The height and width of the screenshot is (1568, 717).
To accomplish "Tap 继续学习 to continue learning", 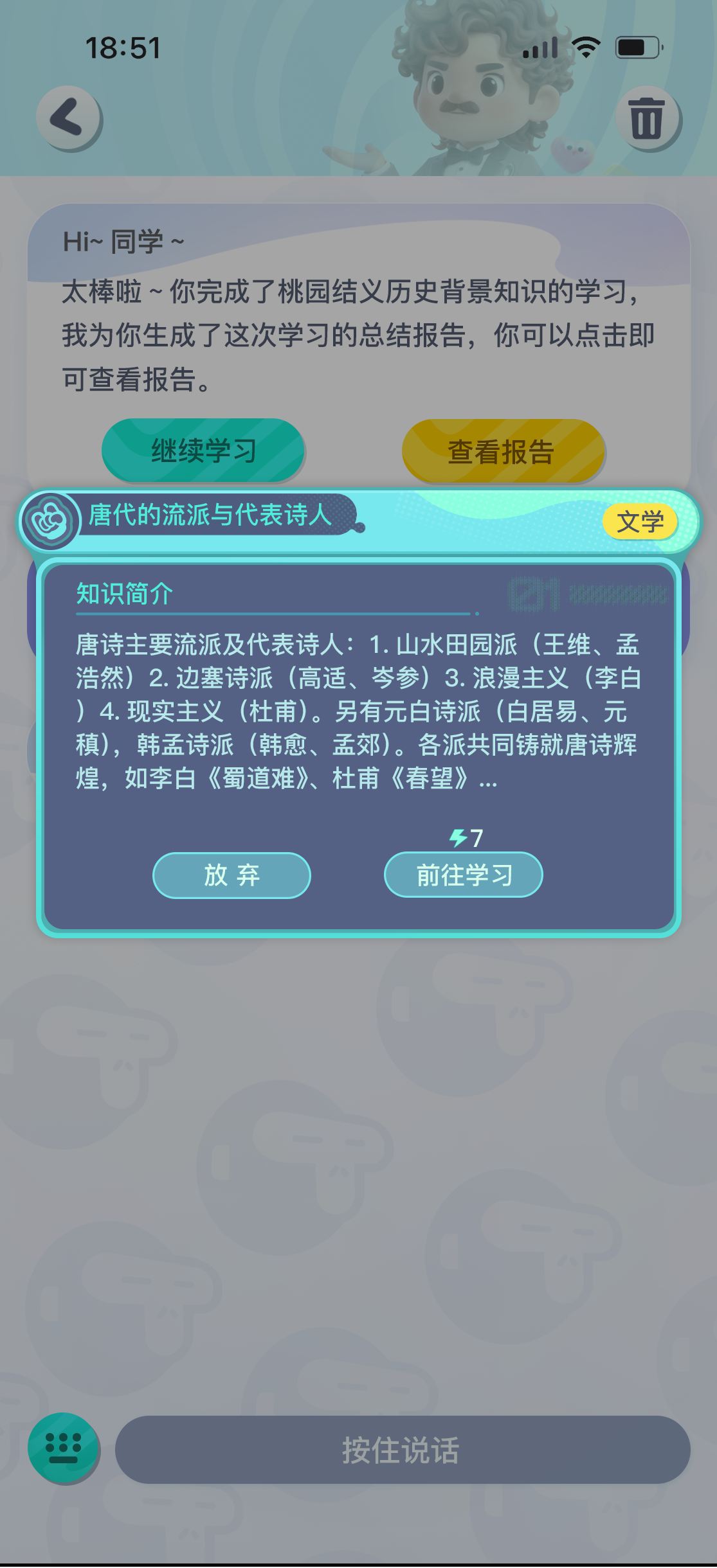I will click(x=203, y=450).
